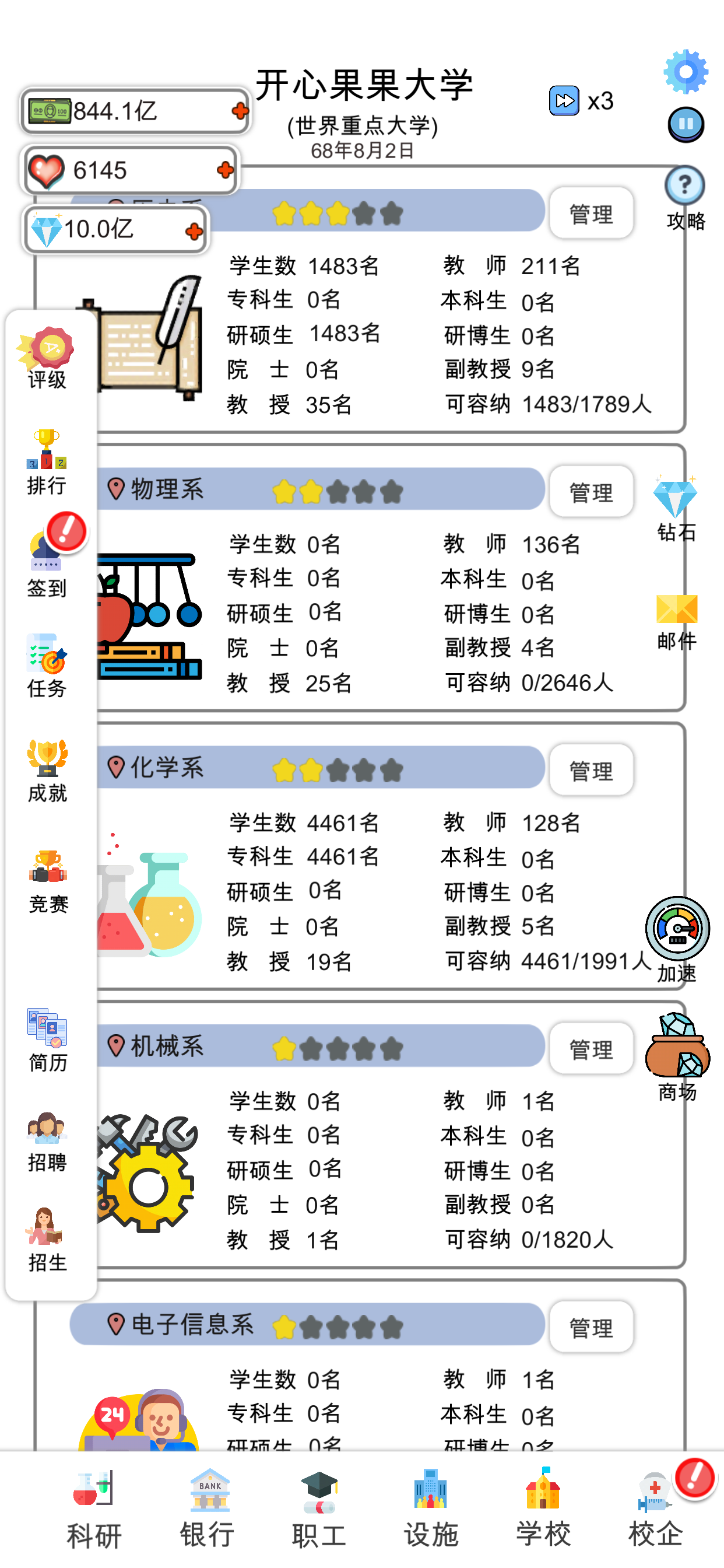Tap 管理 for 物理系 department
The height and width of the screenshot is (1568, 724).
pyautogui.click(x=591, y=492)
